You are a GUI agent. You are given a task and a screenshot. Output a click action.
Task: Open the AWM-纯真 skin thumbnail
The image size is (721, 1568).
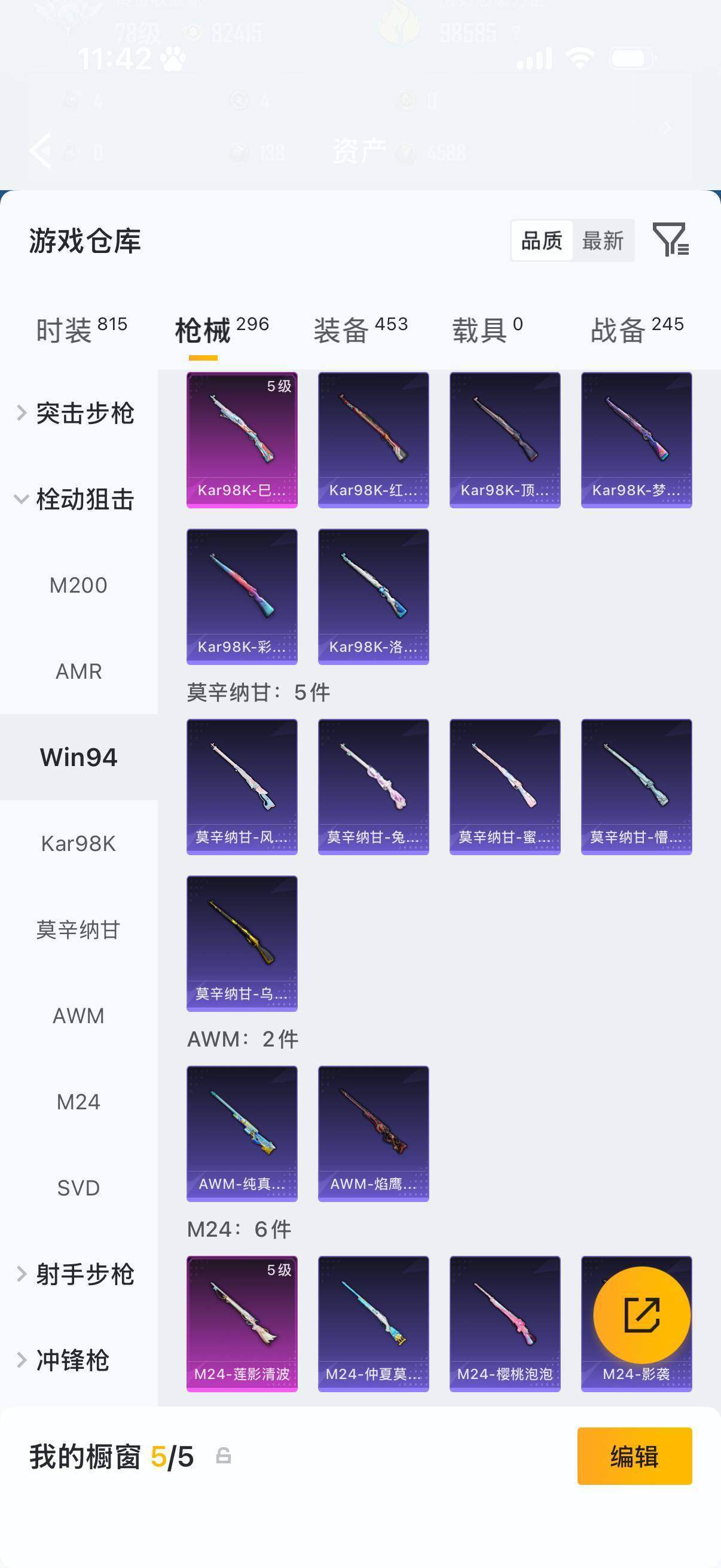coord(242,1132)
